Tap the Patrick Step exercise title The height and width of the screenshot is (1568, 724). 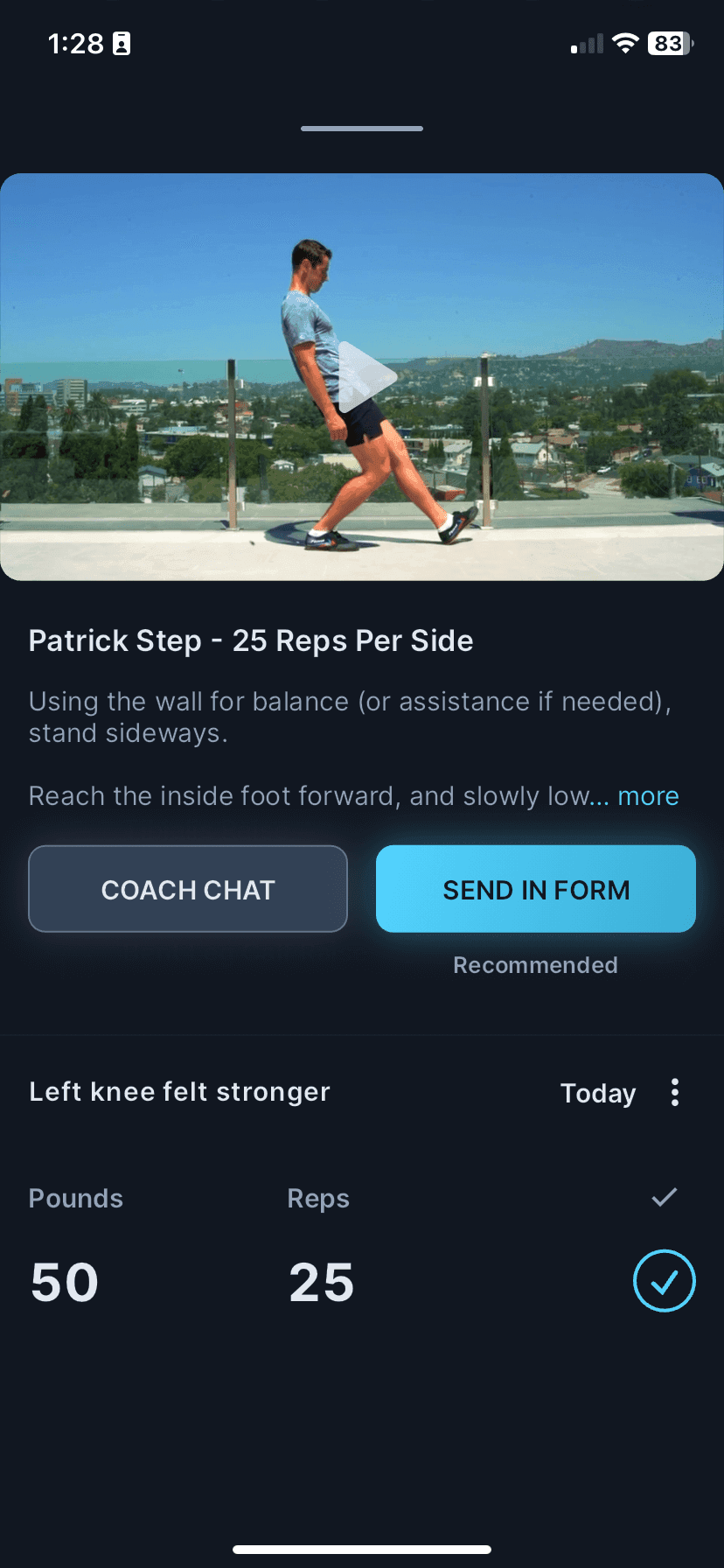251,640
